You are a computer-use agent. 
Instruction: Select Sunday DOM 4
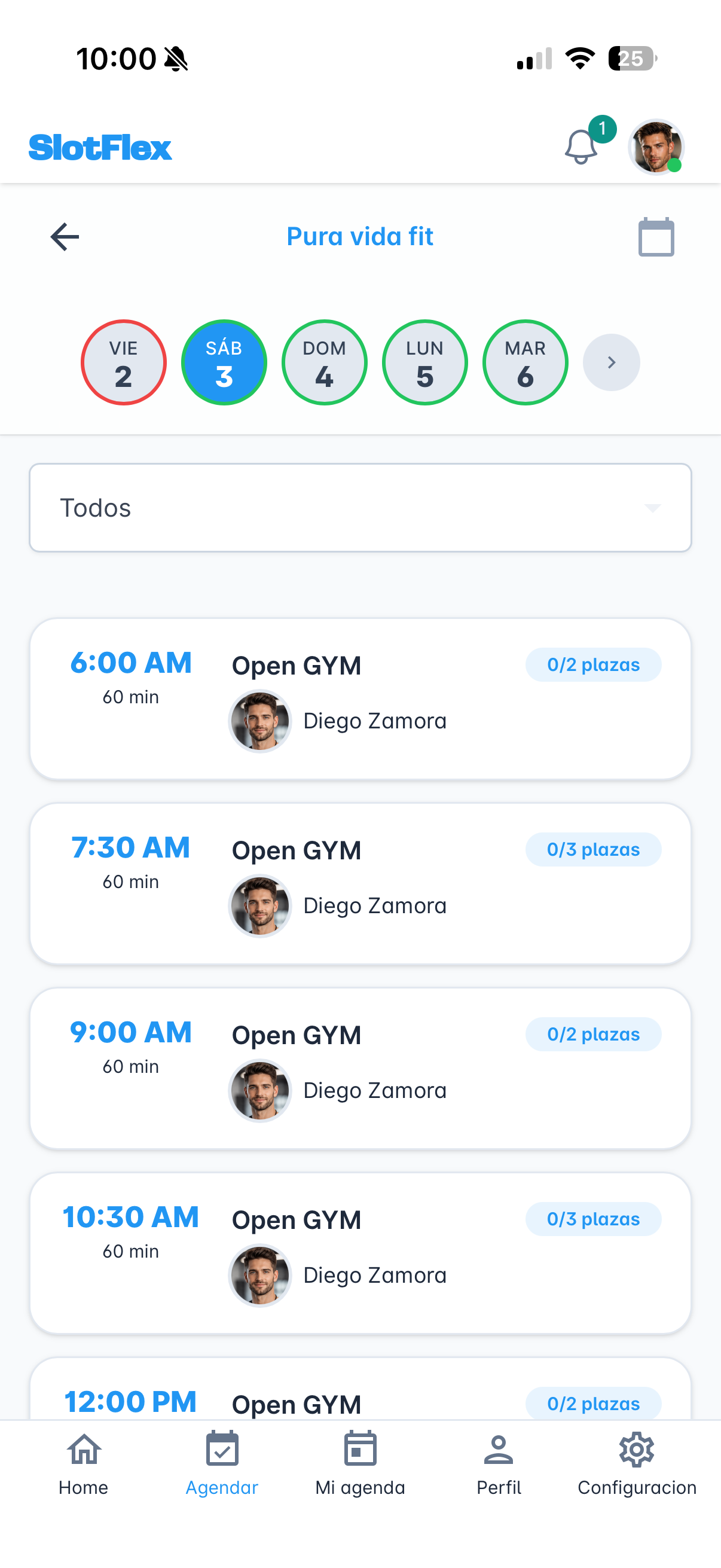click(x=324, y=363)
